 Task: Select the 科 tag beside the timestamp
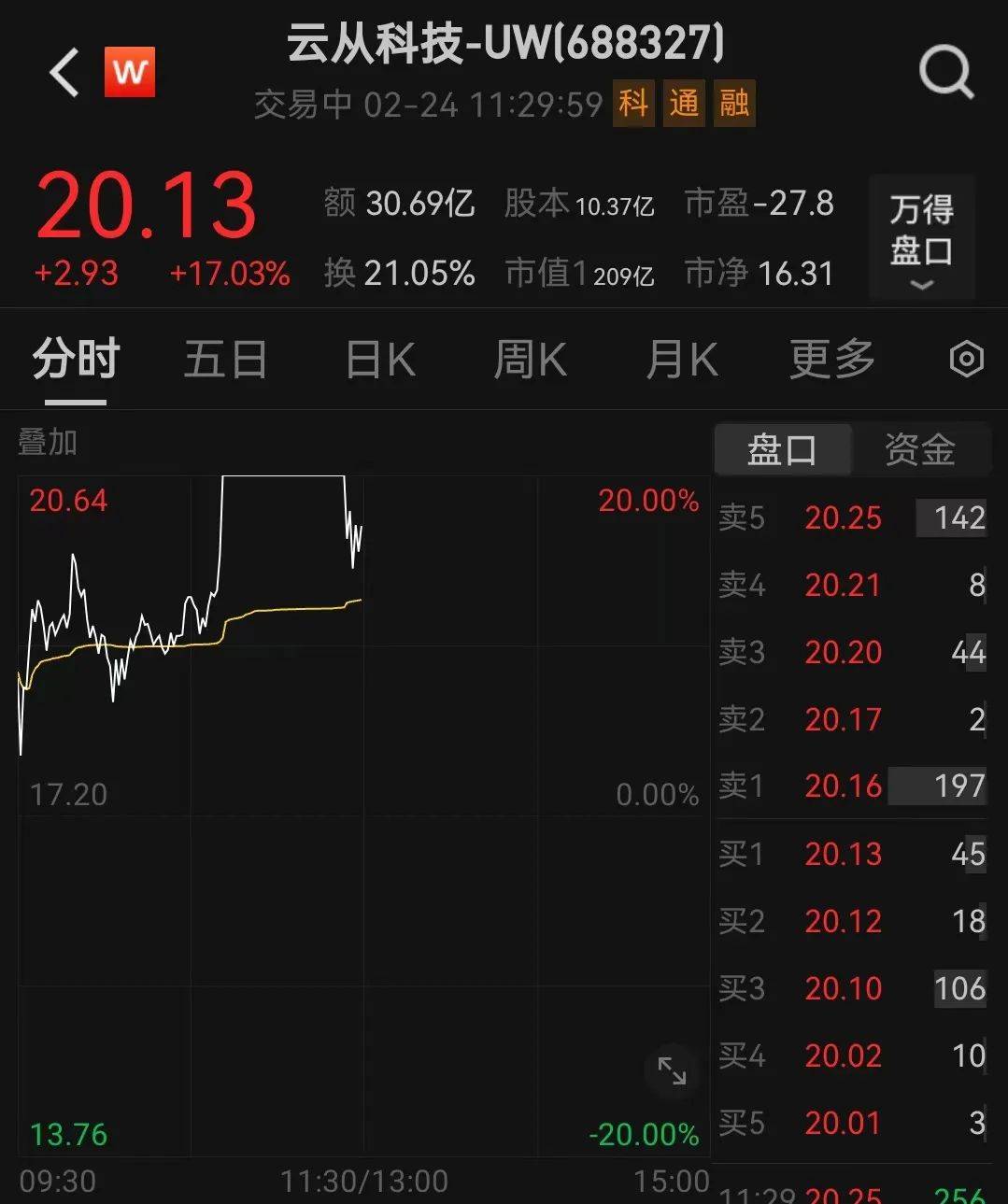(x=633, y=105)
